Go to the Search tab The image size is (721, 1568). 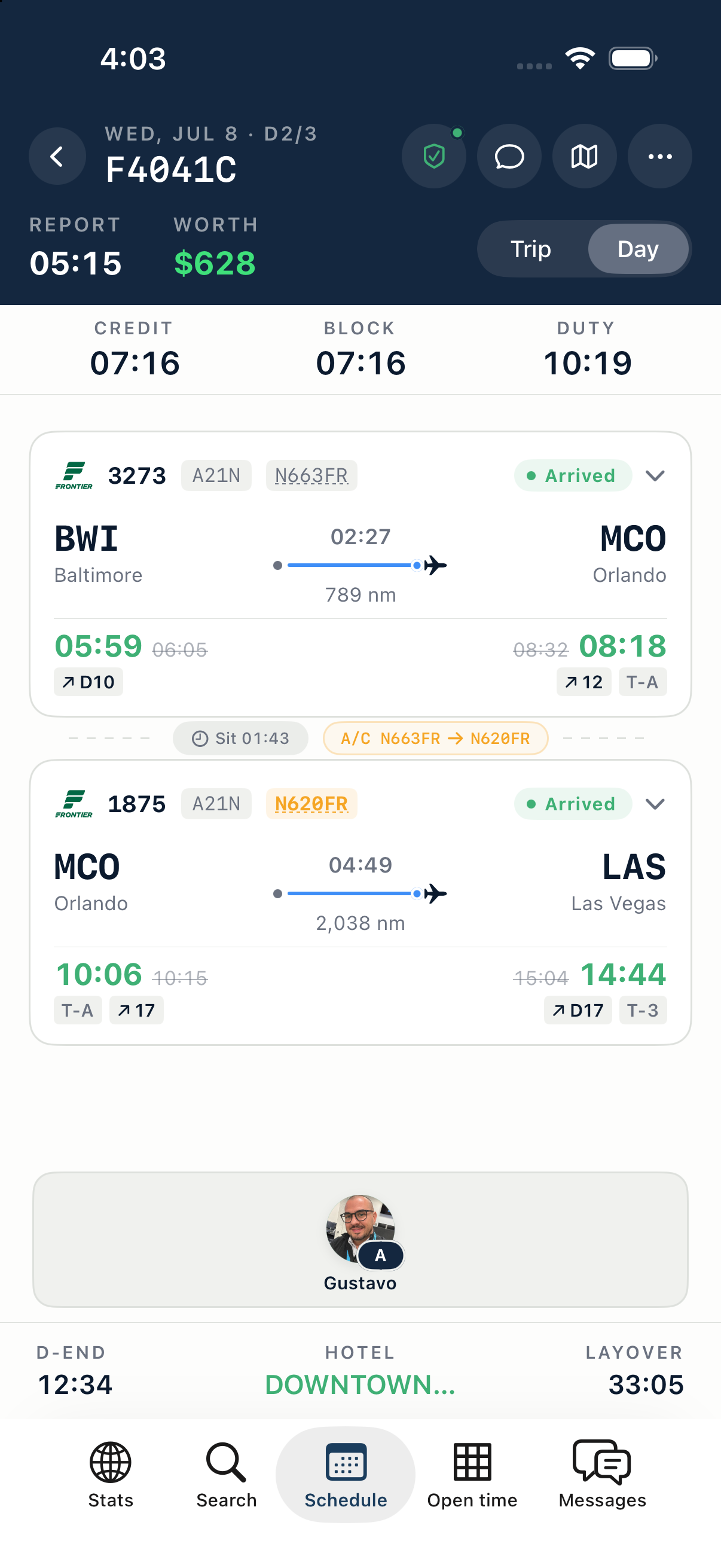[227, 1475]
